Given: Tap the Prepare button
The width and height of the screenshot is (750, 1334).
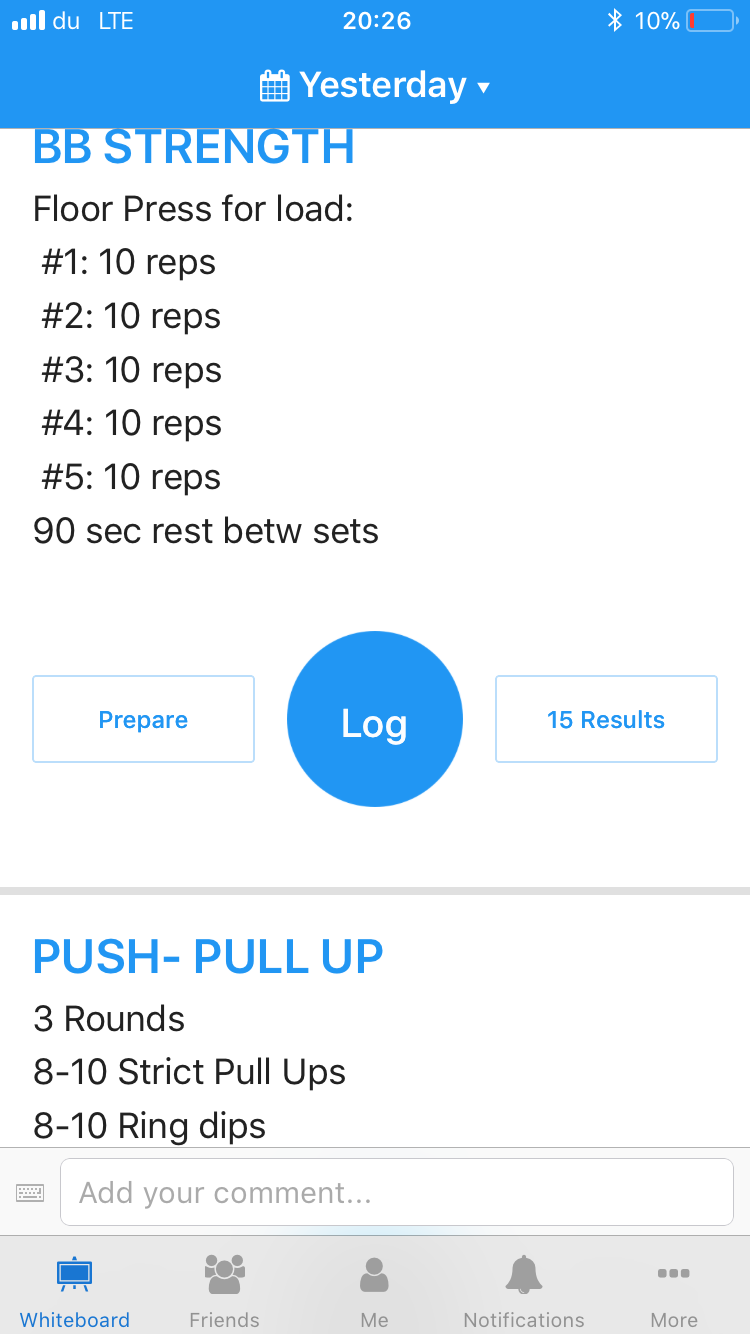Looking at the screenshot, I should (x=143, y=719).
